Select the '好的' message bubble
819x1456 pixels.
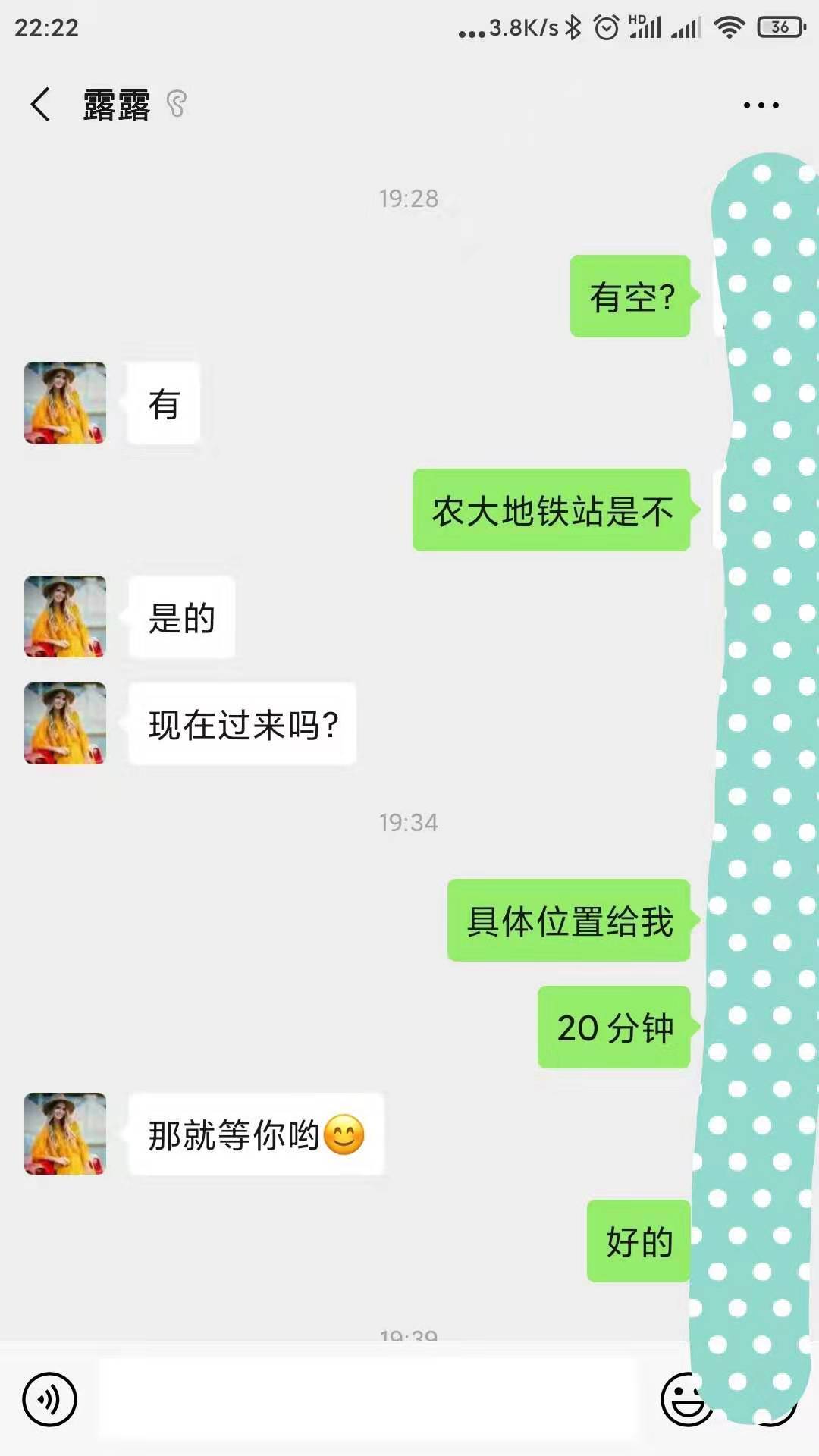pos(638,1242)
